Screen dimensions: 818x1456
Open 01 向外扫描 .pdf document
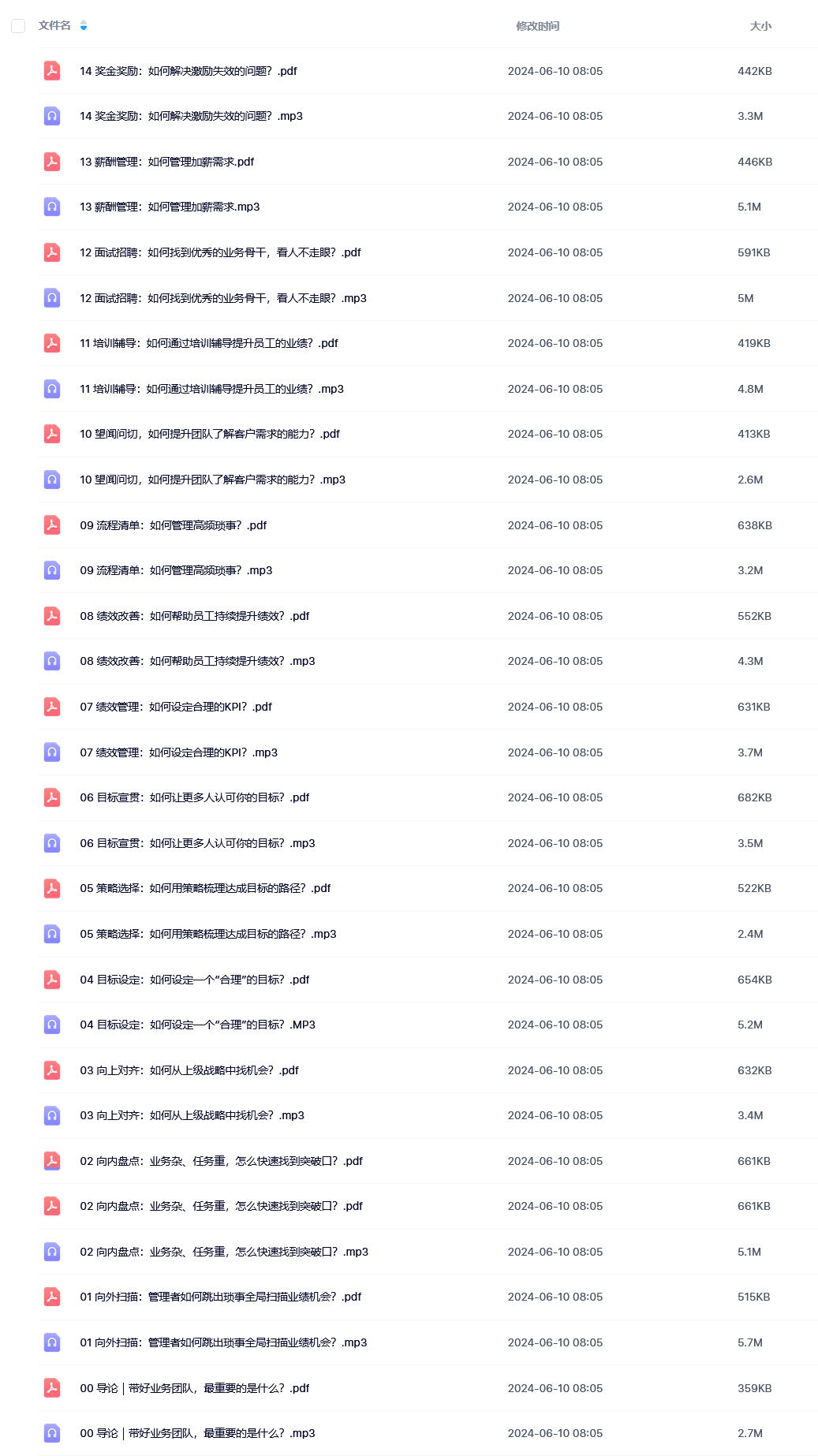click(x=221, y=1297)
